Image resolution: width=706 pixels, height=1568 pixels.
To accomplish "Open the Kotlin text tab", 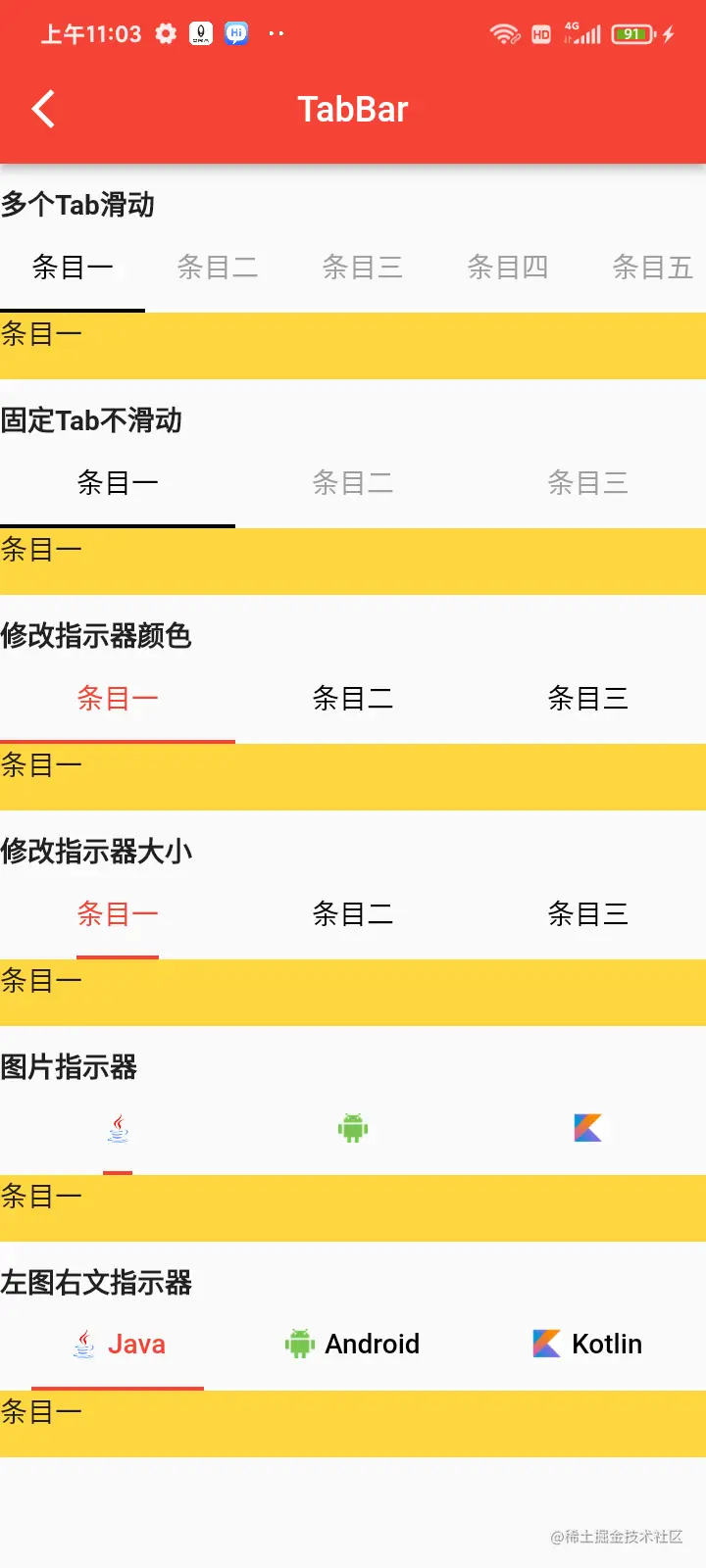I will point(588,1344).
